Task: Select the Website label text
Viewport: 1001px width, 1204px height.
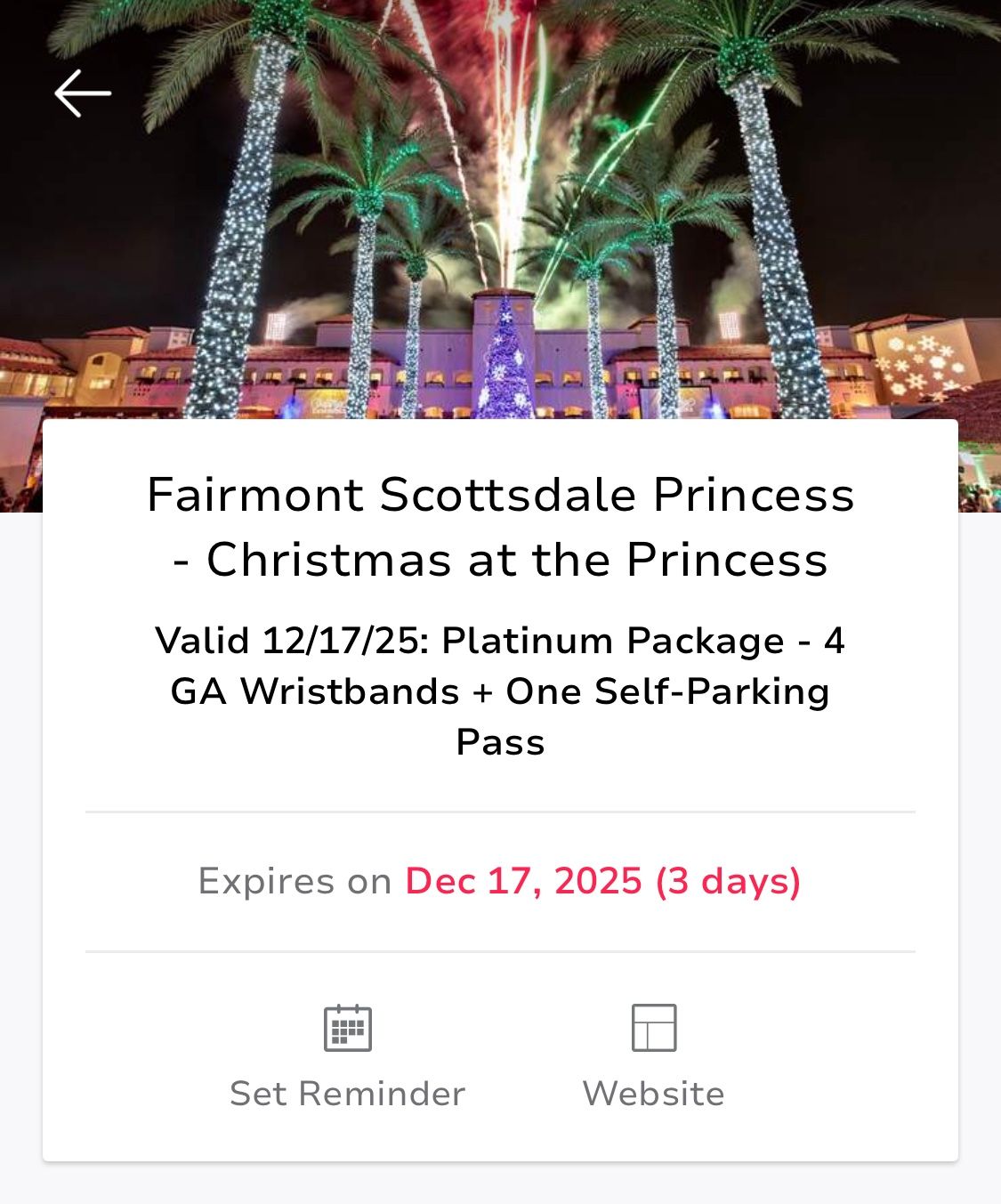Action: (654, 1093)
